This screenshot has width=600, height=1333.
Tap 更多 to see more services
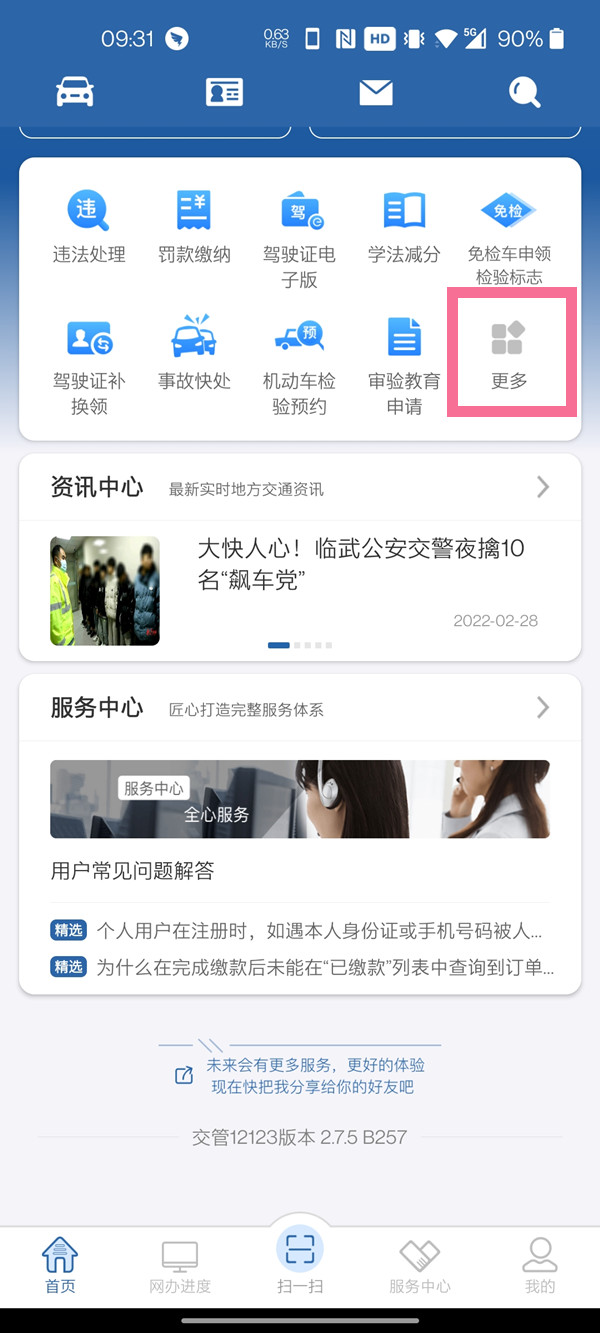(509, 354)
